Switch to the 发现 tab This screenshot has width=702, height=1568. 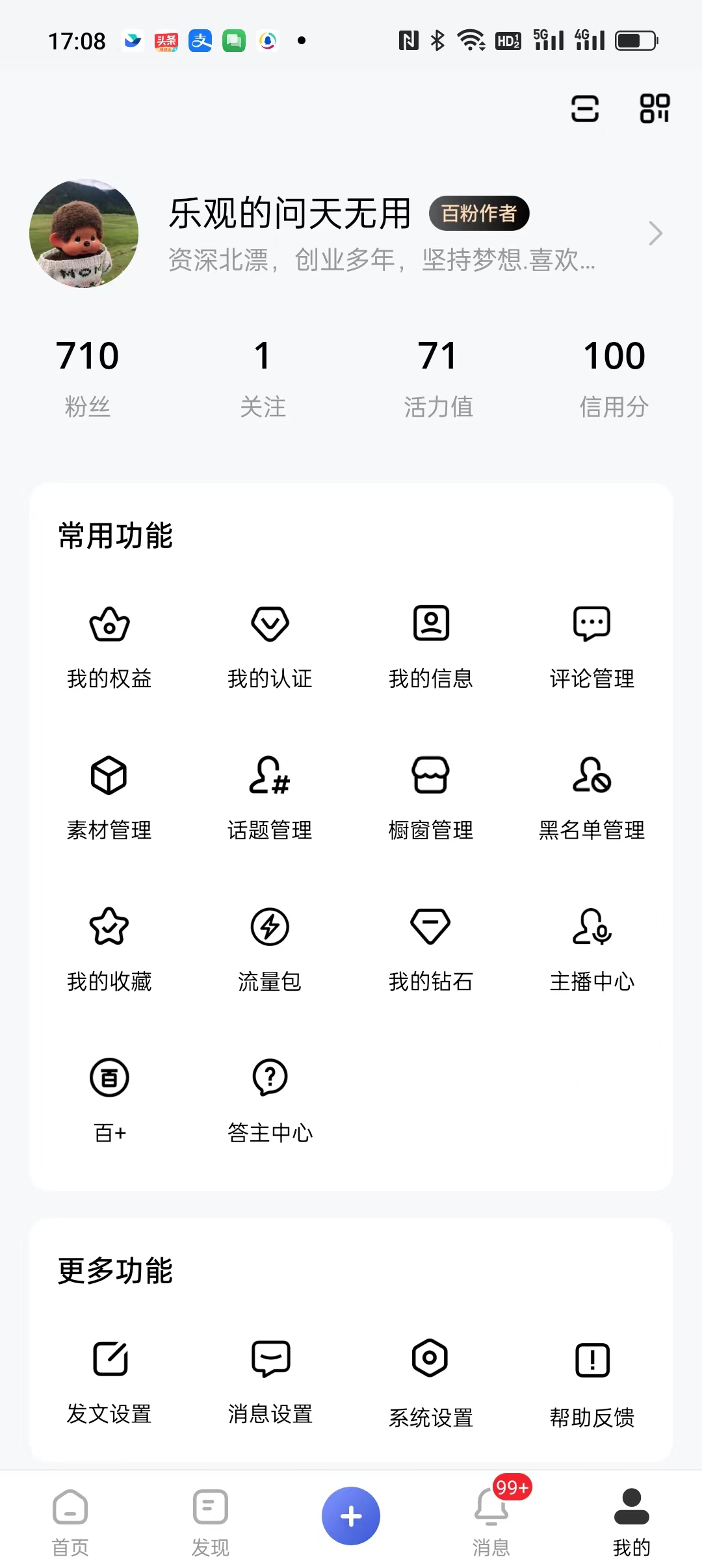coord(209,1524)
